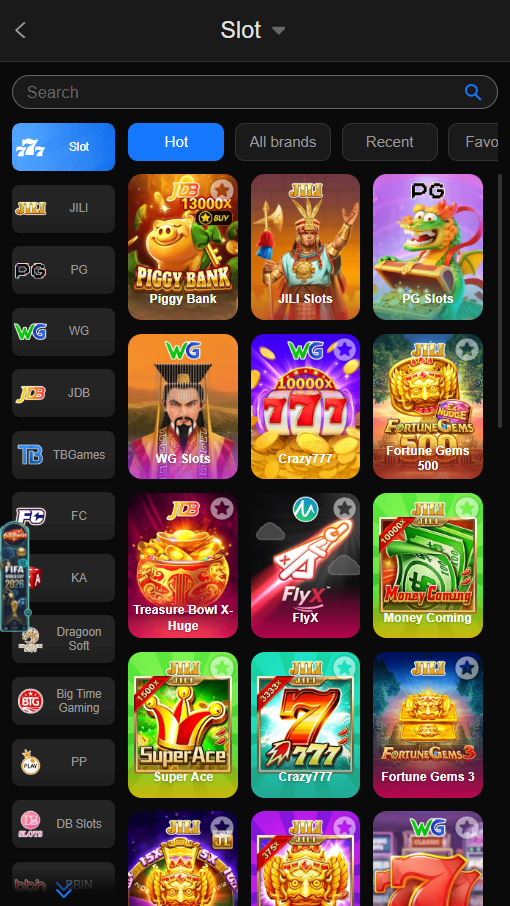Choose the Big Time Gaming brand

pyautogui.click(x=64, y=701)
